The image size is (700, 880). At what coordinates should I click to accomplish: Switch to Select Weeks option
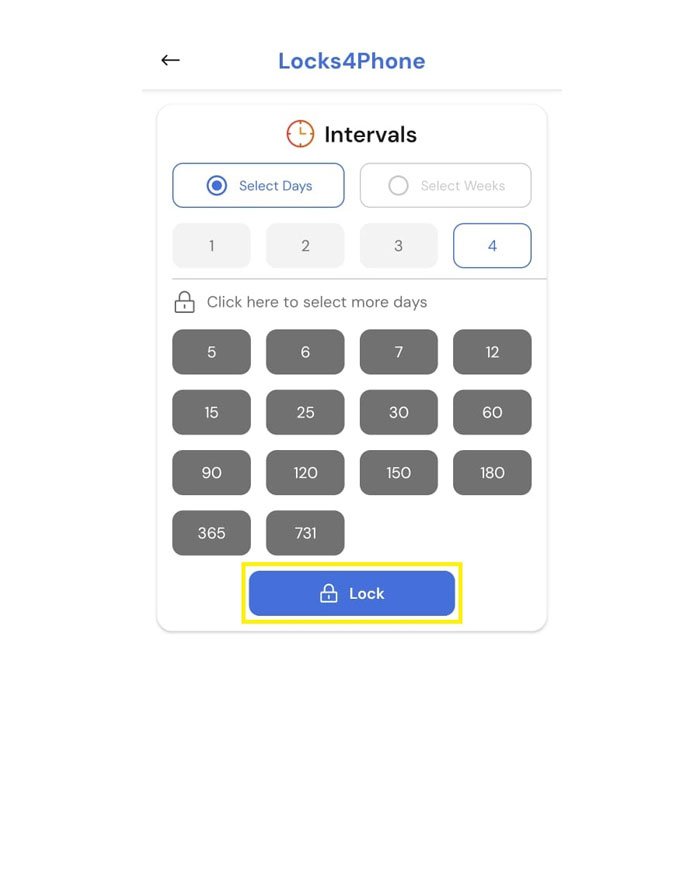[445, 186]
